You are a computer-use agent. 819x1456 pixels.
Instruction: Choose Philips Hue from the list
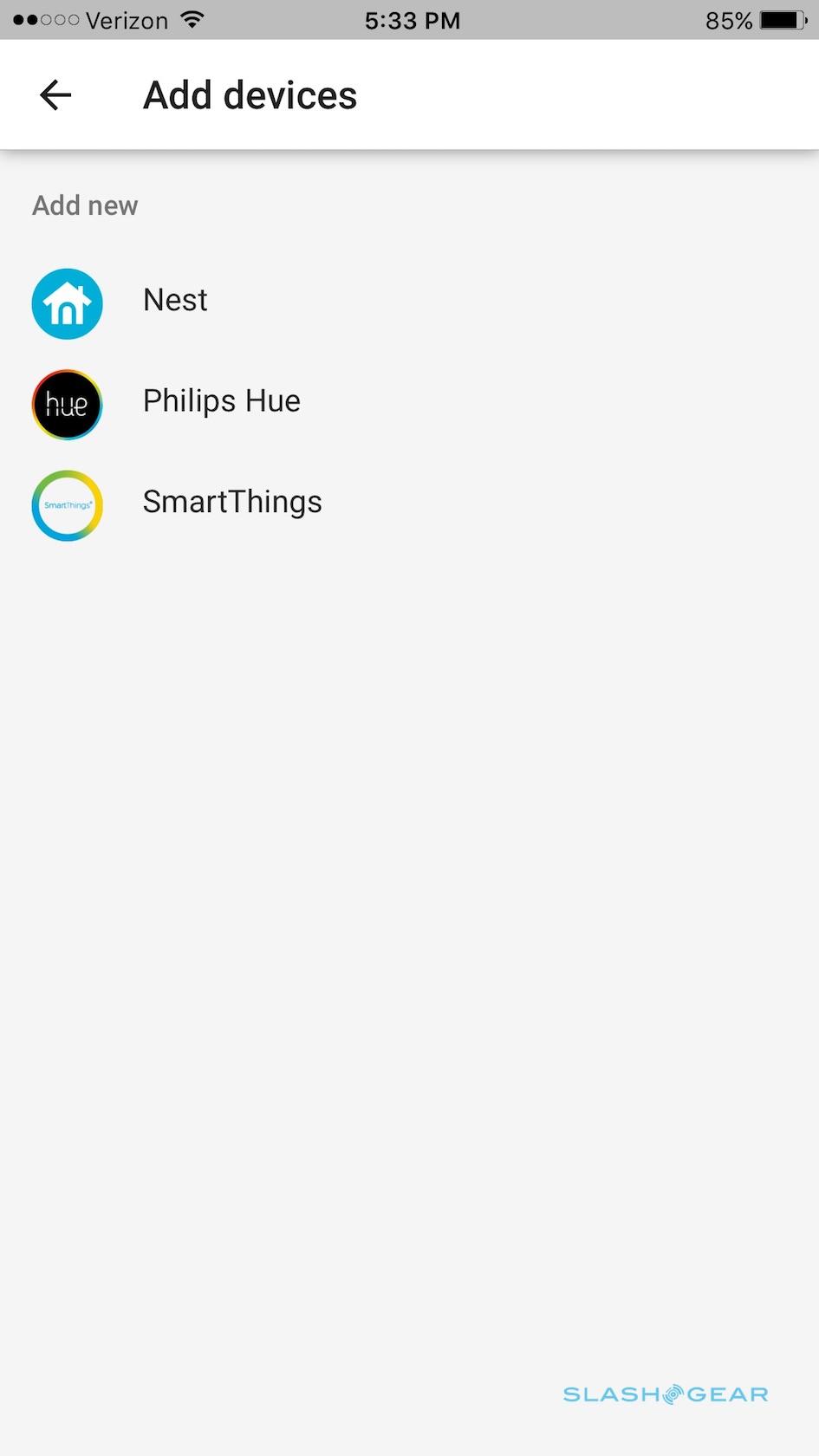[x=221, y=401]
